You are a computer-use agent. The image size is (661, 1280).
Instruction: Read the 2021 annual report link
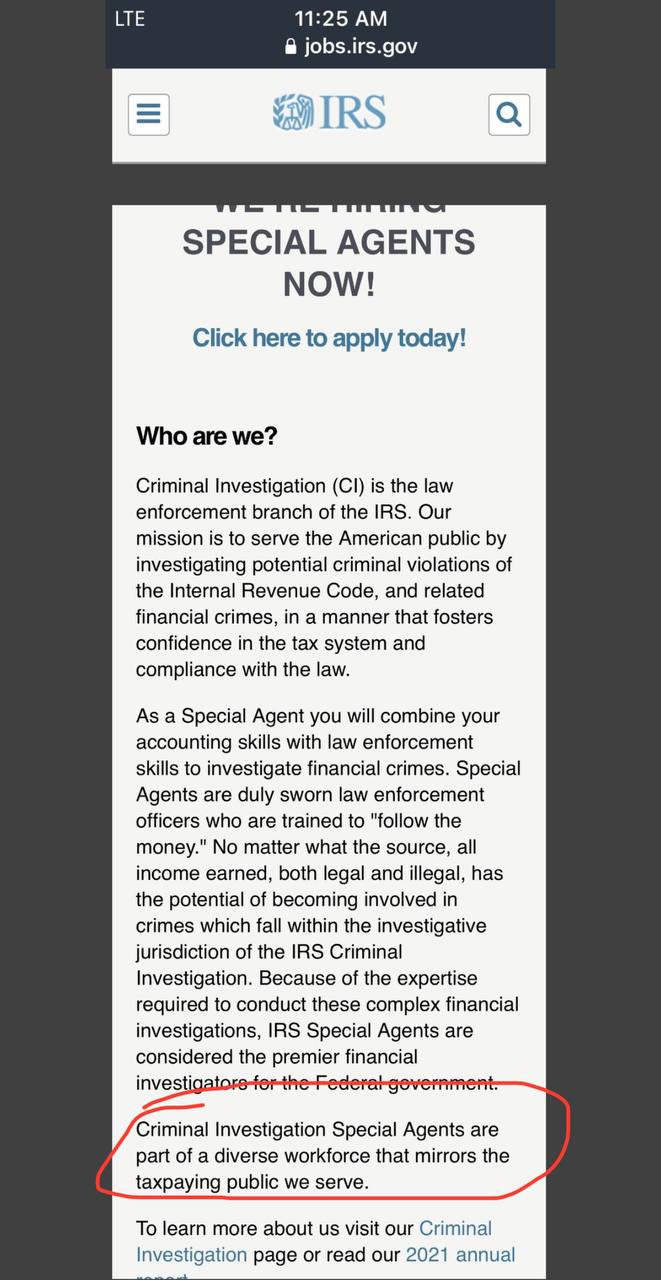click(460, 1254)
